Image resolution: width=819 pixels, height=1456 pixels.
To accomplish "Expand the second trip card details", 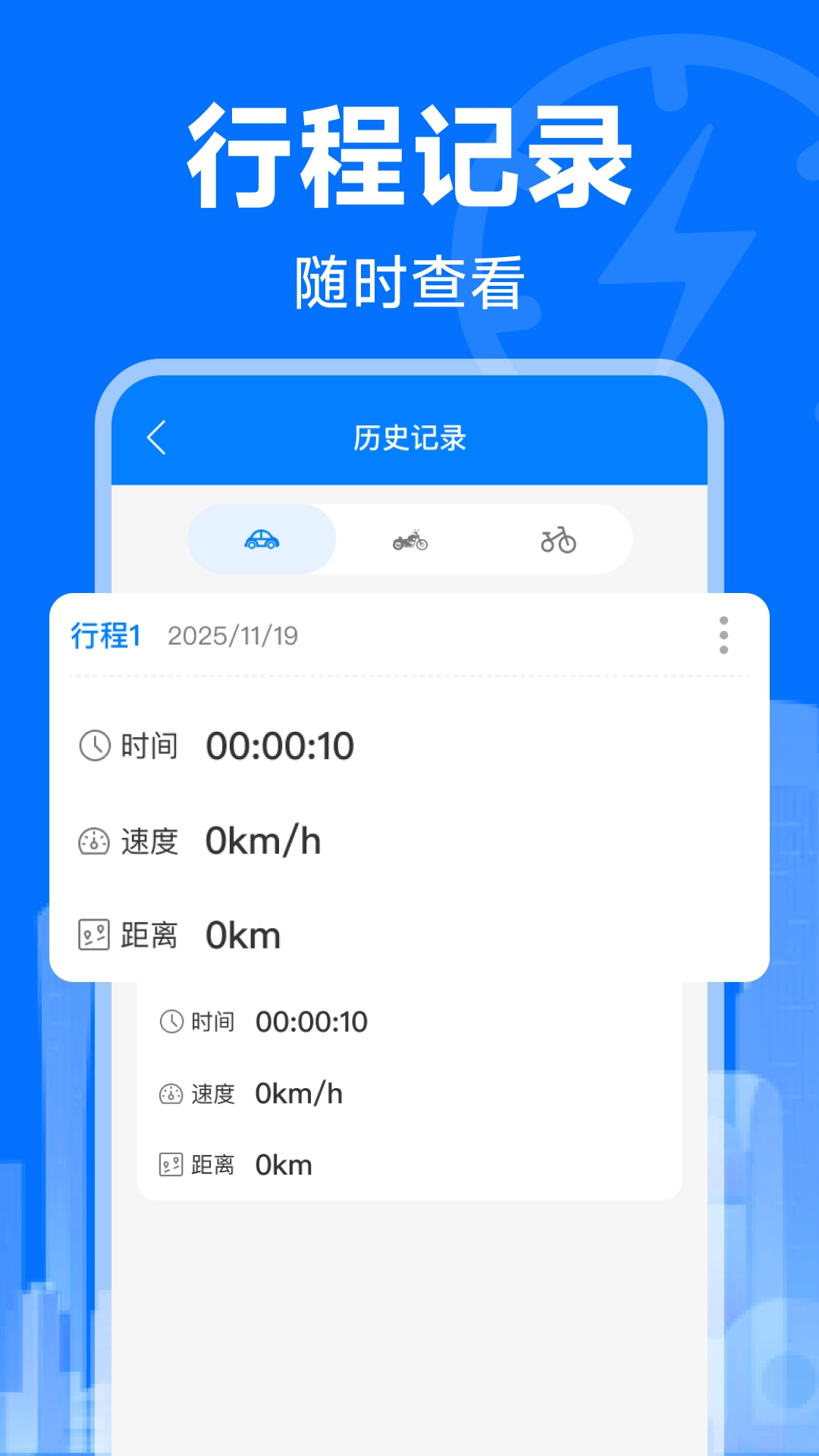I will tap(409, 1092).
